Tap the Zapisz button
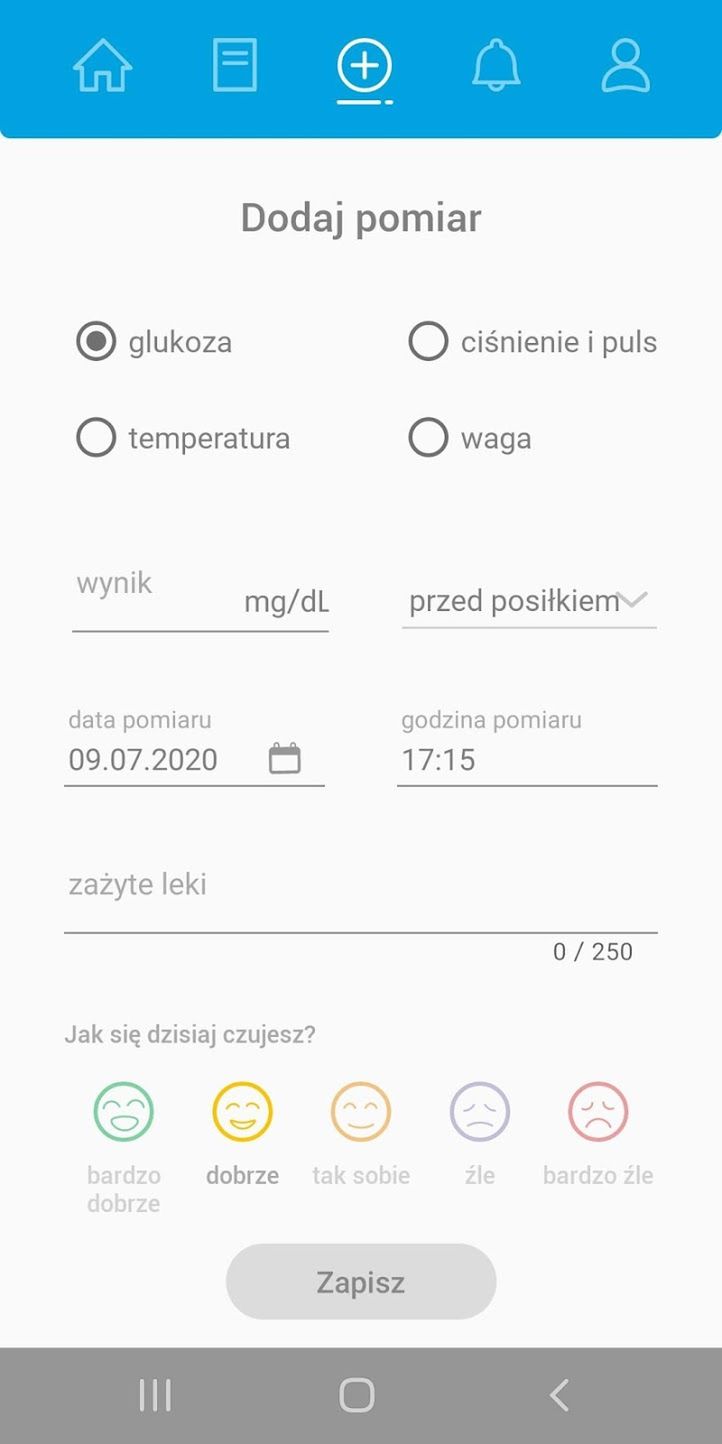The width and height of the screenshot is (722, 1444). click(361, 1282)
